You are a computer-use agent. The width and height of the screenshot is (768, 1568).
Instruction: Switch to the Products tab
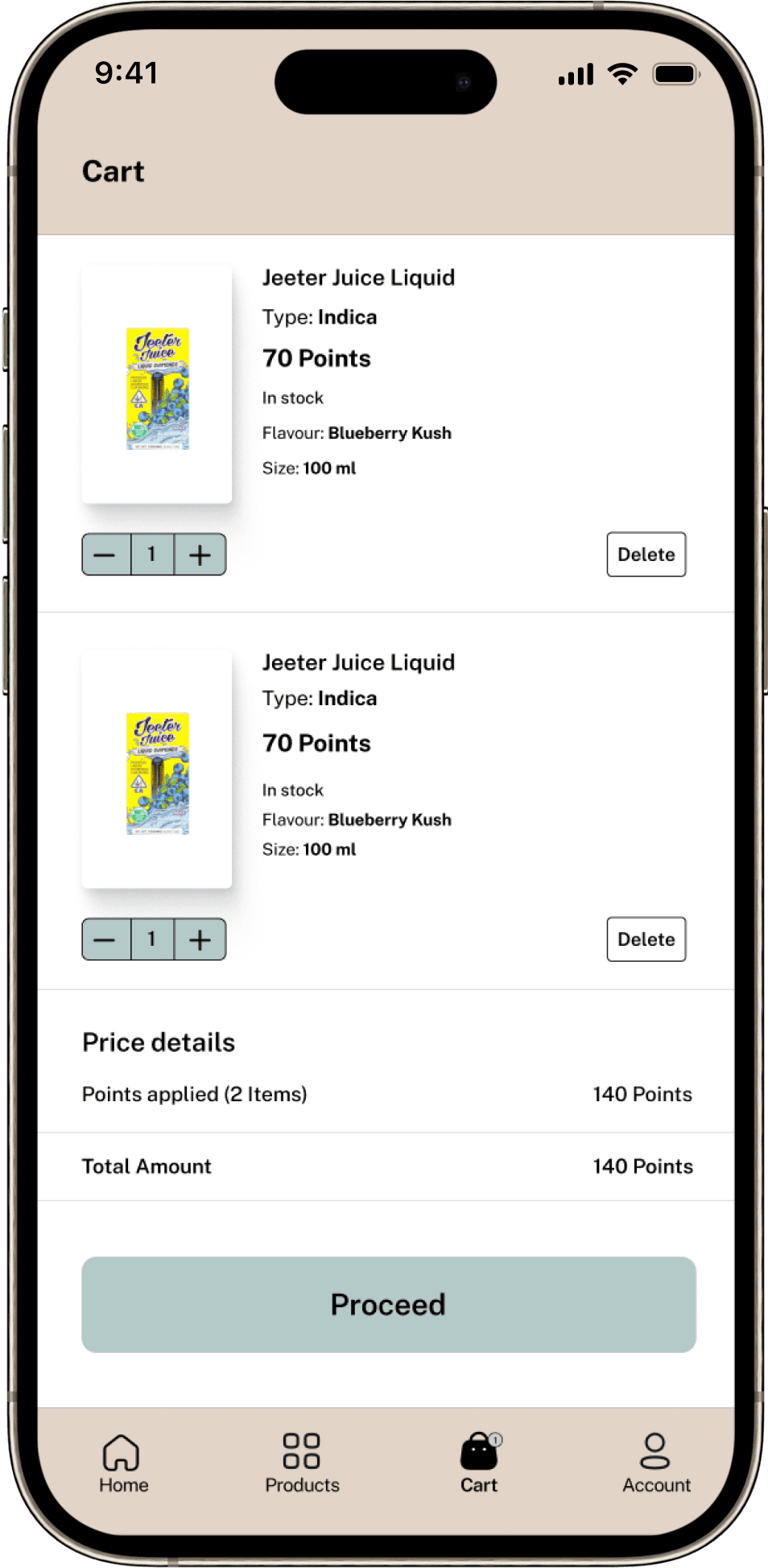pyautogui.click(x=302, y=1463)
